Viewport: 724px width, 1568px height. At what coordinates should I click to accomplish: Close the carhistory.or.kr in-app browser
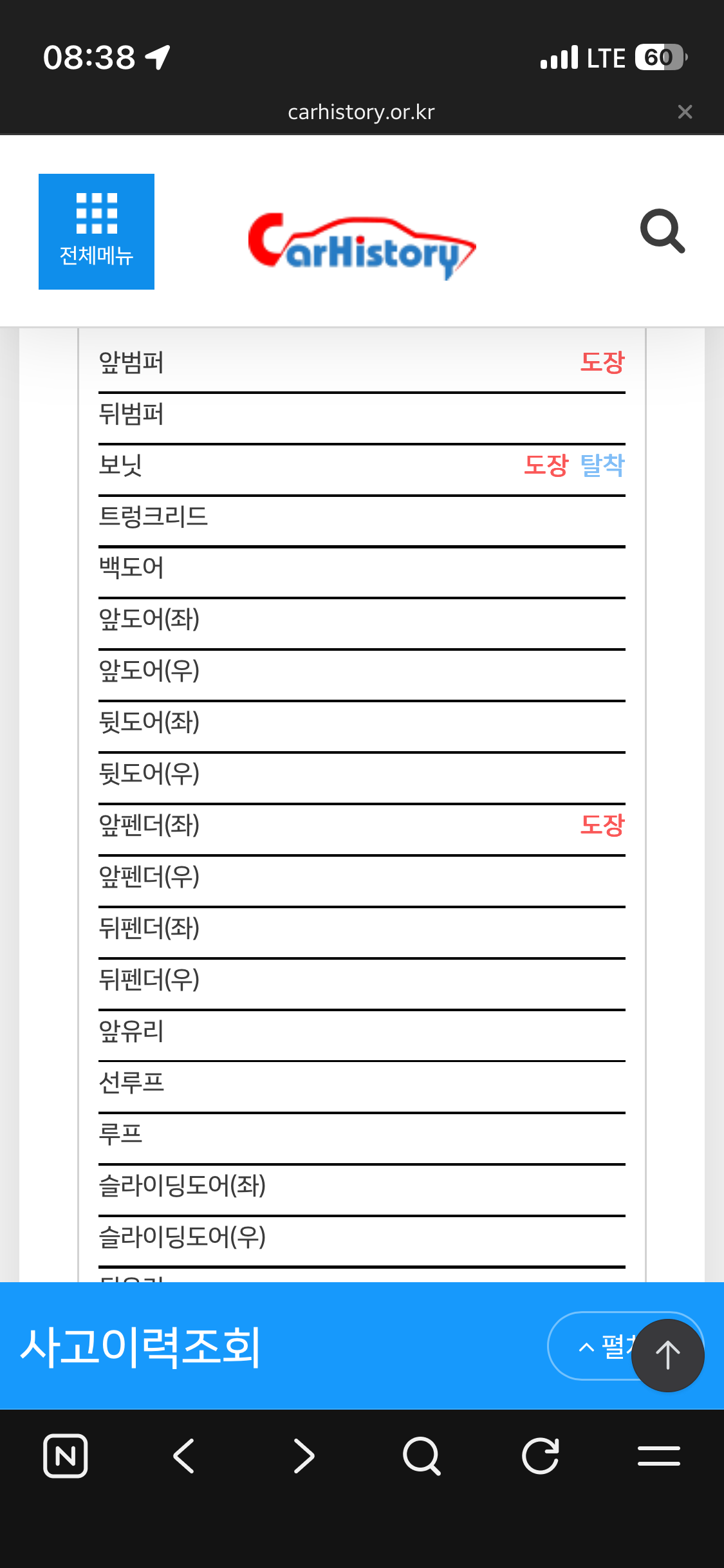[685, 112]
